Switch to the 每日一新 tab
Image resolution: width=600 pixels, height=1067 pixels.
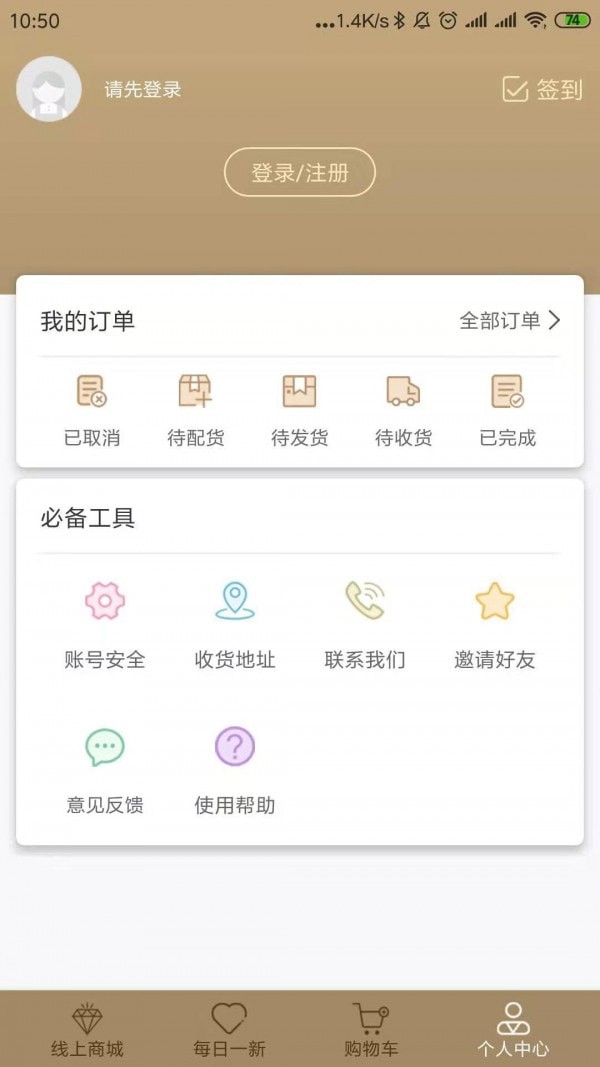click(x=229, y=1030)
